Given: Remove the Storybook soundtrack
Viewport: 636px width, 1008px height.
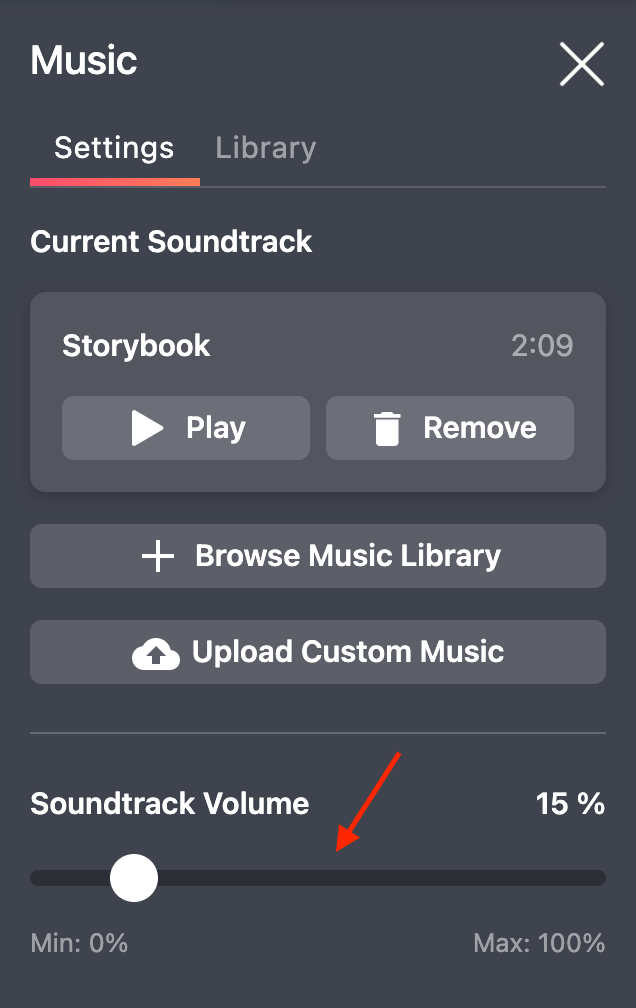Looking at the screenshot, I should pyautogui.click(x=450, y=428).
